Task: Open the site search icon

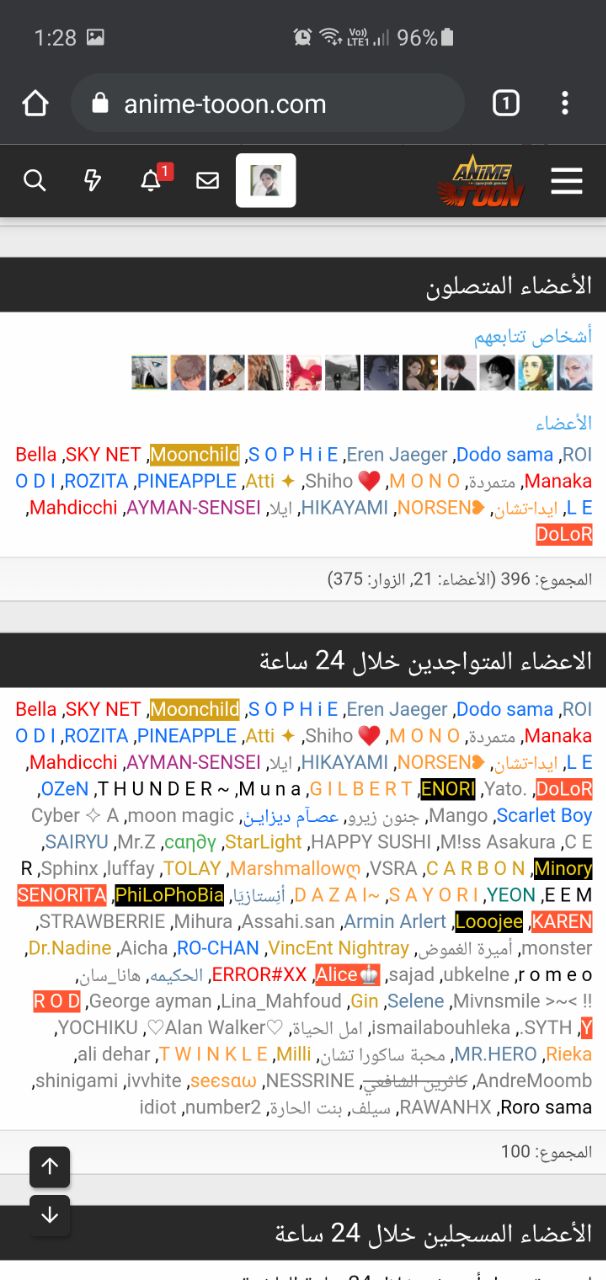Action: 34,181
